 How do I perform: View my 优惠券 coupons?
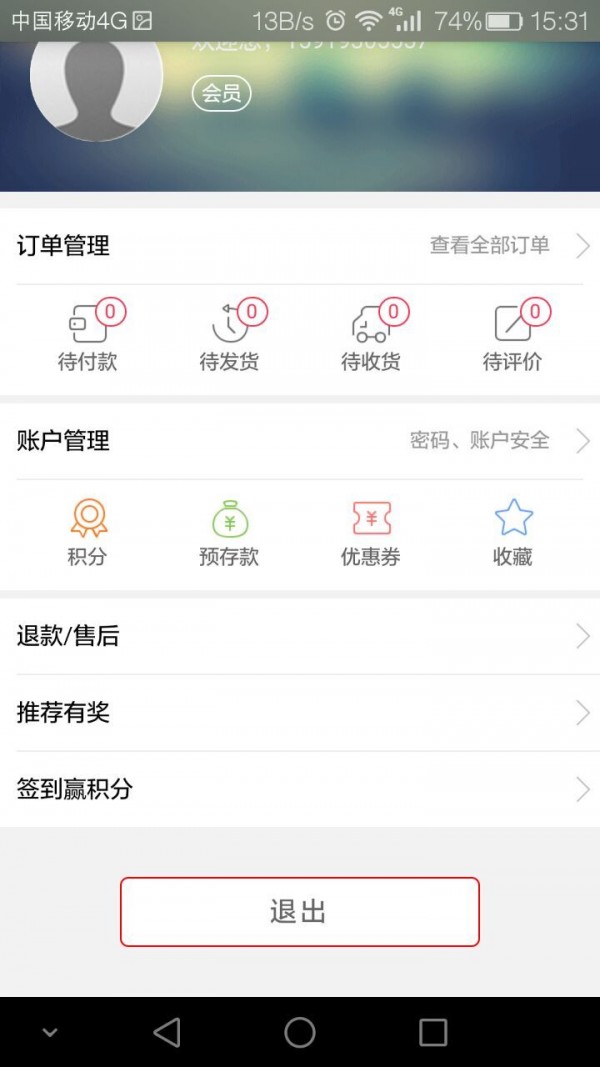pos(371,532)
